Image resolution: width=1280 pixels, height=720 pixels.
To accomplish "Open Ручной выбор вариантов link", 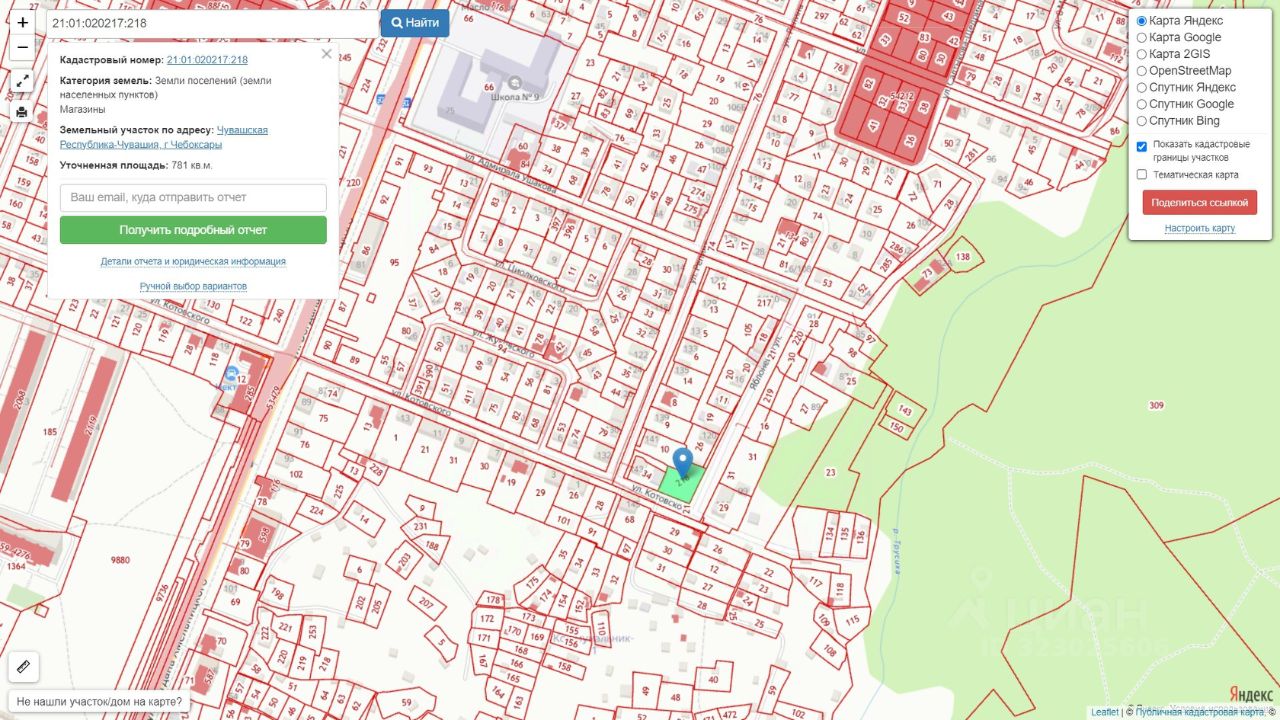I will [193, 287].
